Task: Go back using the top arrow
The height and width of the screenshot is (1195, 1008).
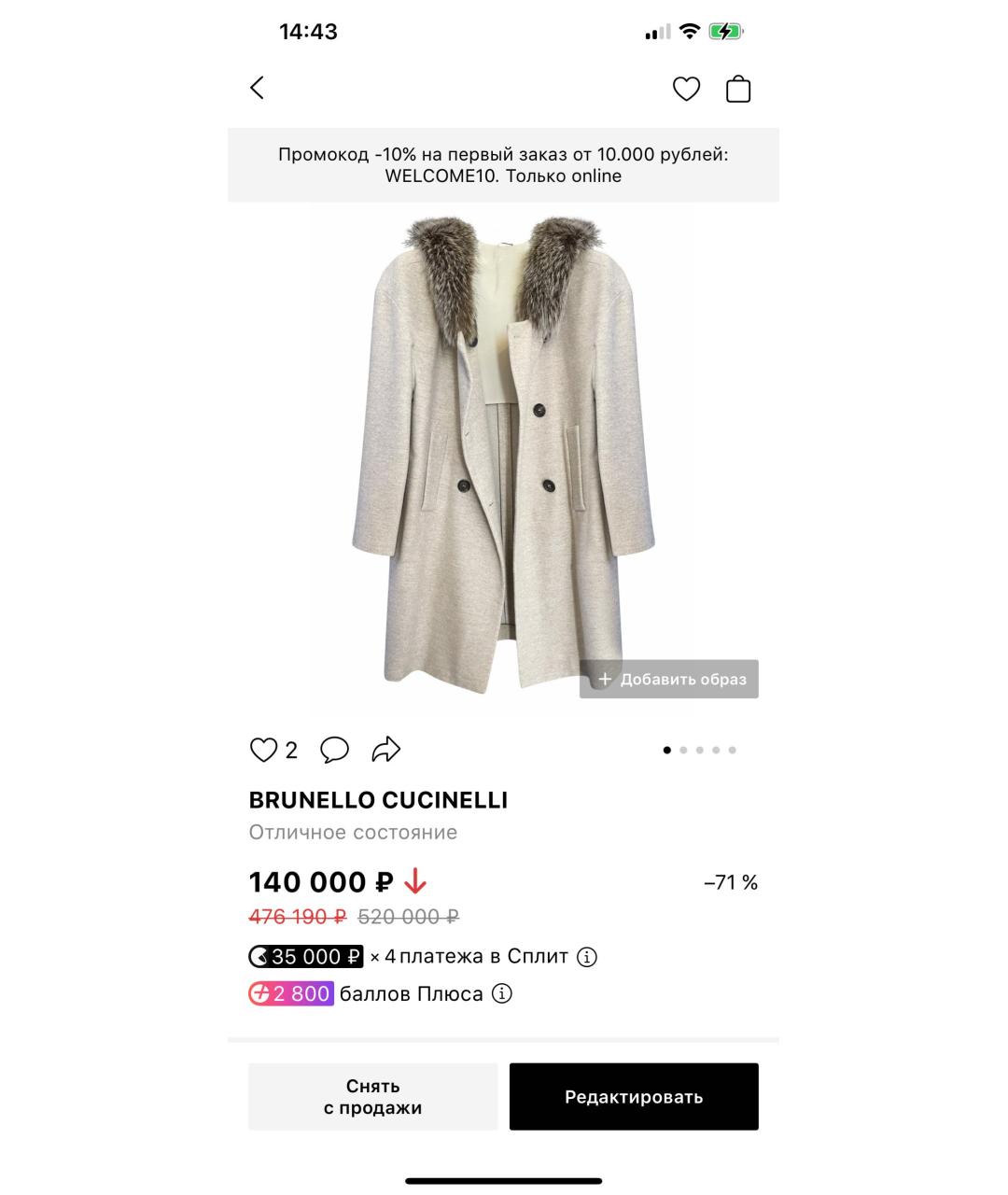Action: point(258,88)
